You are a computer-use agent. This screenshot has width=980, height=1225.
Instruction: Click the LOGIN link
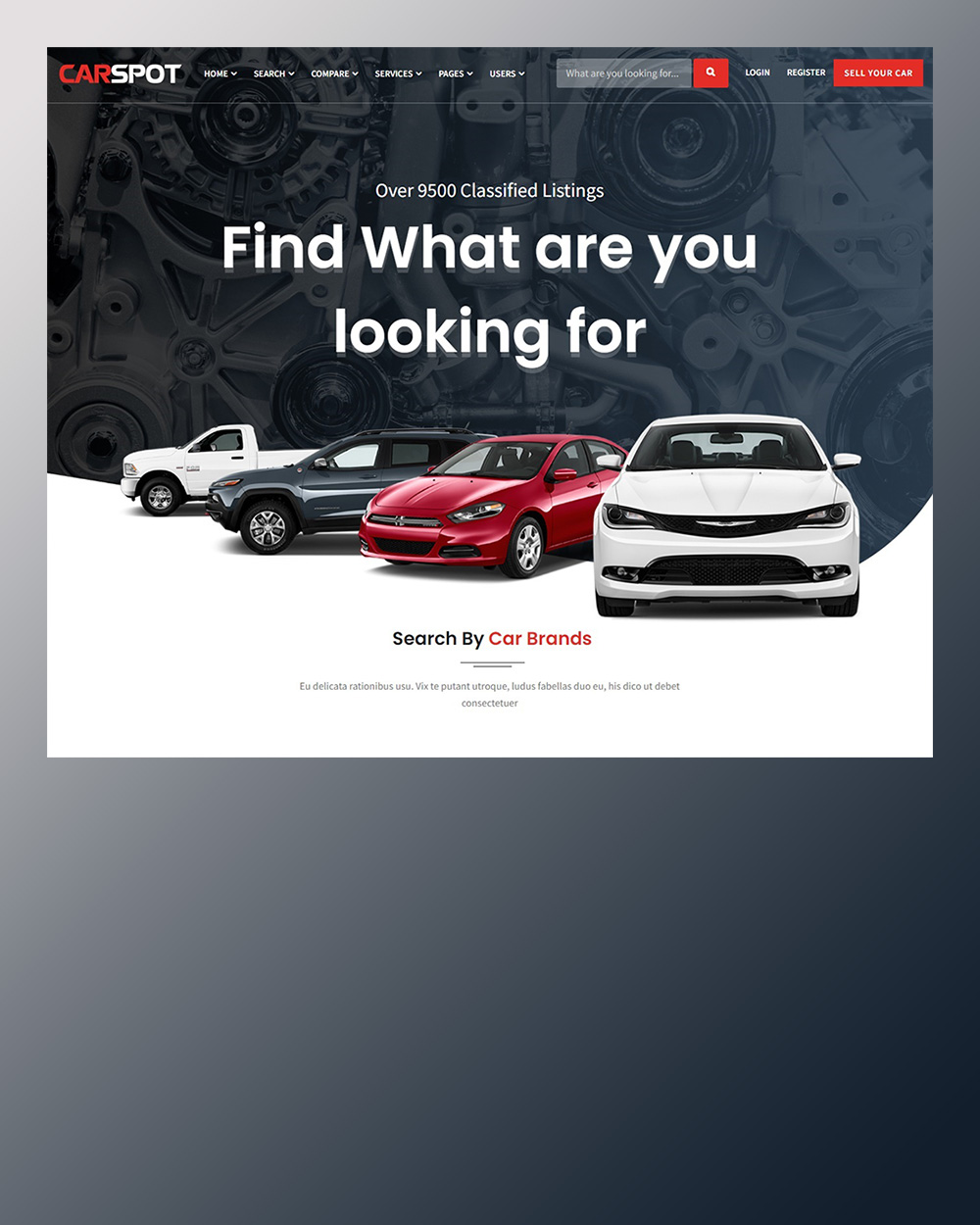pyautogui.click(x=757, y=73)
